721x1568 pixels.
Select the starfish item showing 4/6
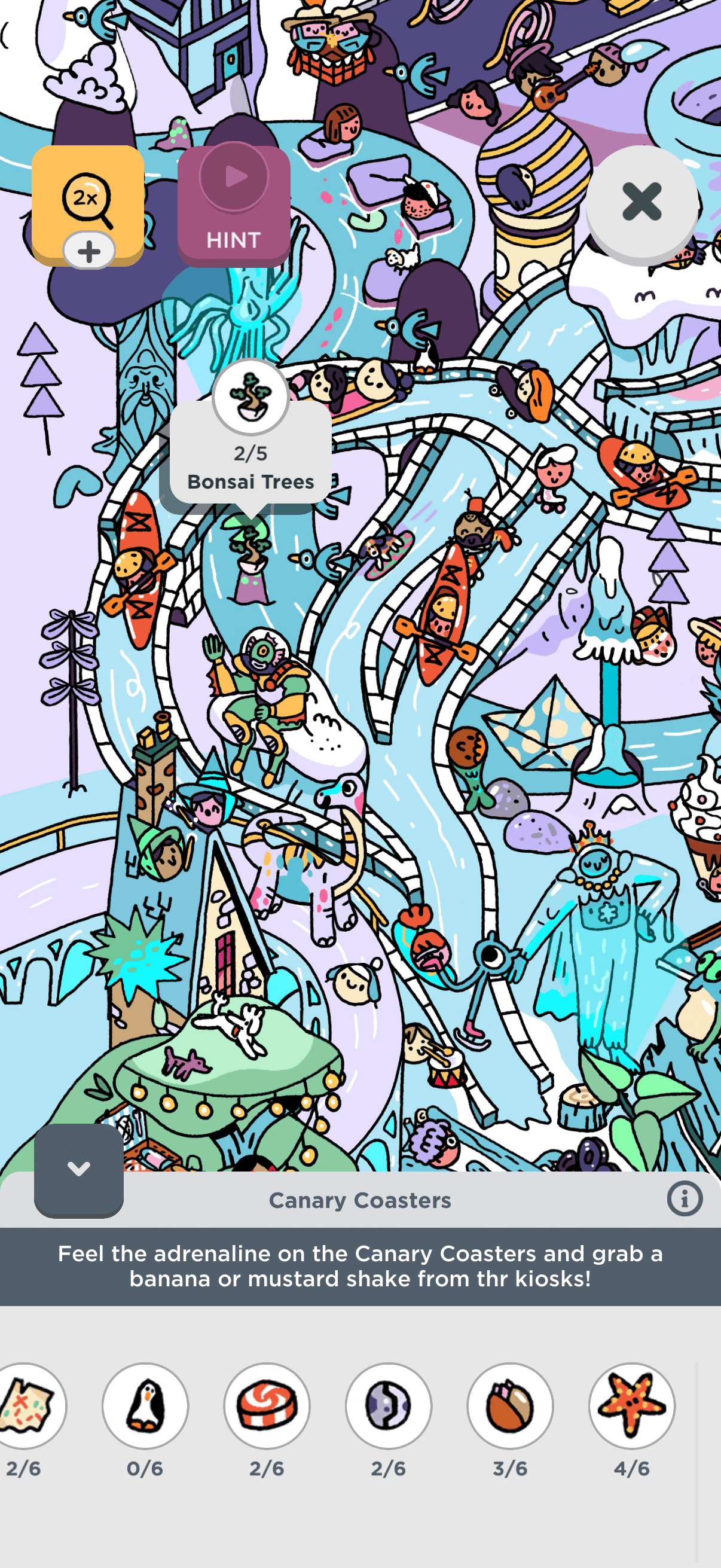click(x=631, y=1405)
